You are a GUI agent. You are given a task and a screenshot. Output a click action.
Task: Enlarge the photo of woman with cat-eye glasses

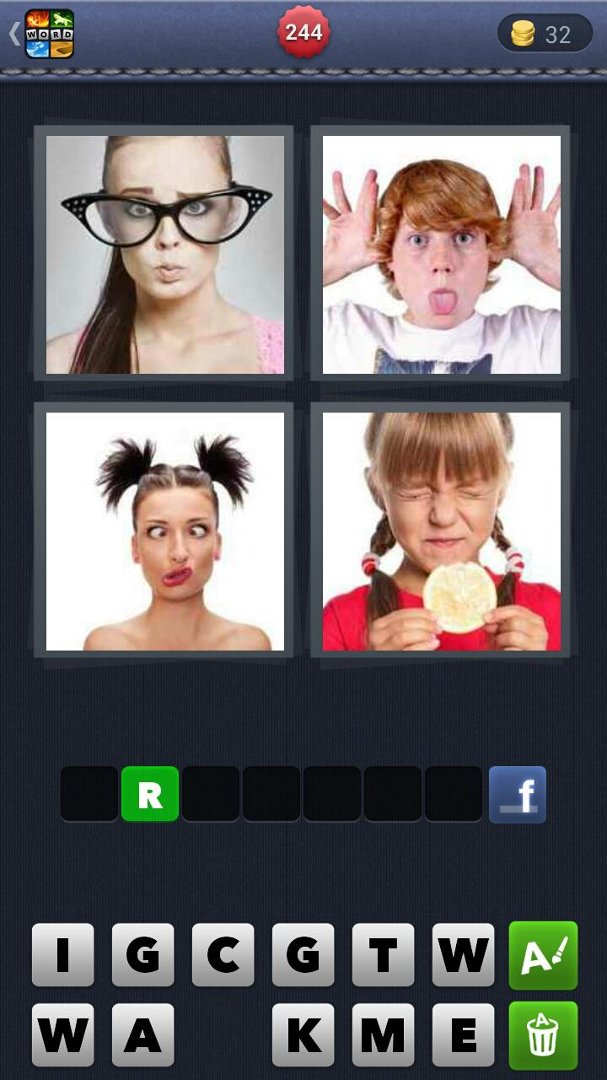click(165, 254)
